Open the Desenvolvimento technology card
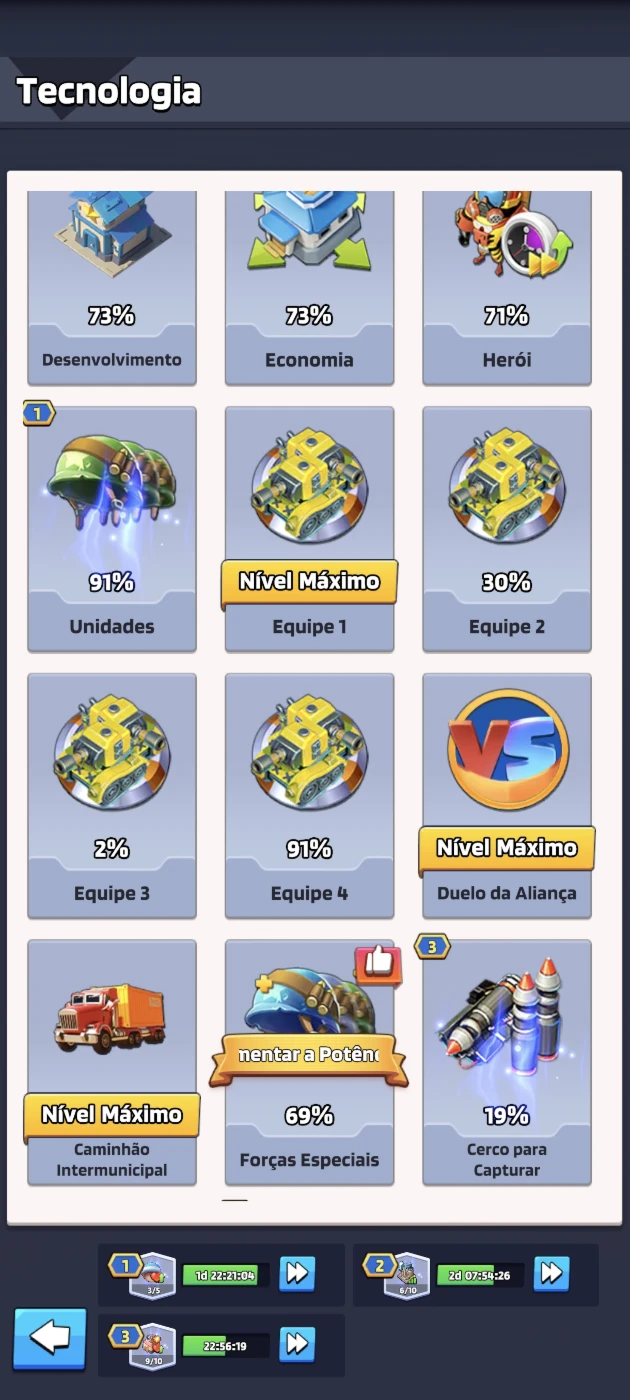The image size is (630, 1400). [112, 288]
